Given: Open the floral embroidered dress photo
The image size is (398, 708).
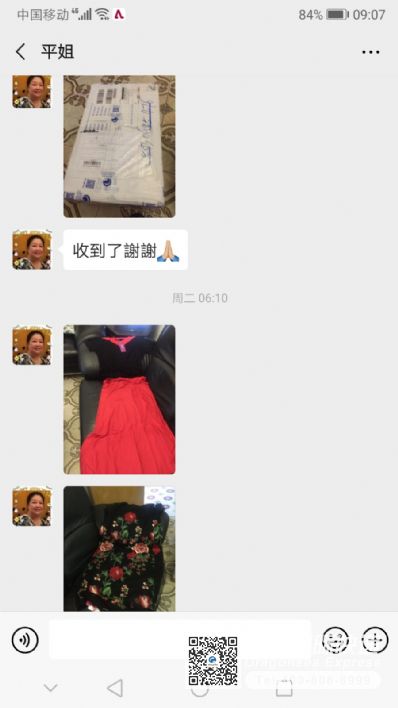Looking at the screenshot, I should click(x=119, y=549).
